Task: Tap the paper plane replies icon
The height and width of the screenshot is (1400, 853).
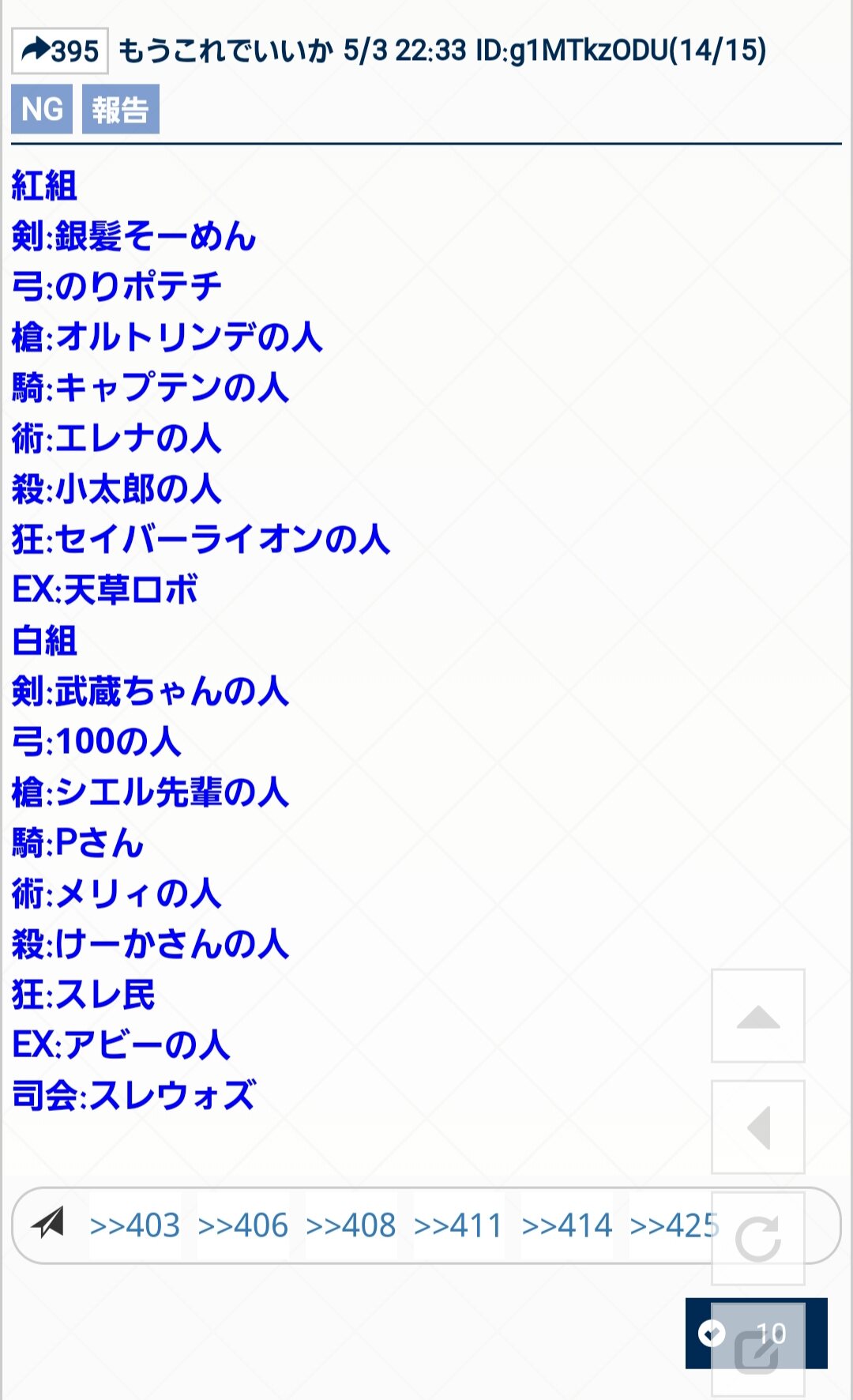Action: [49, 1224]
